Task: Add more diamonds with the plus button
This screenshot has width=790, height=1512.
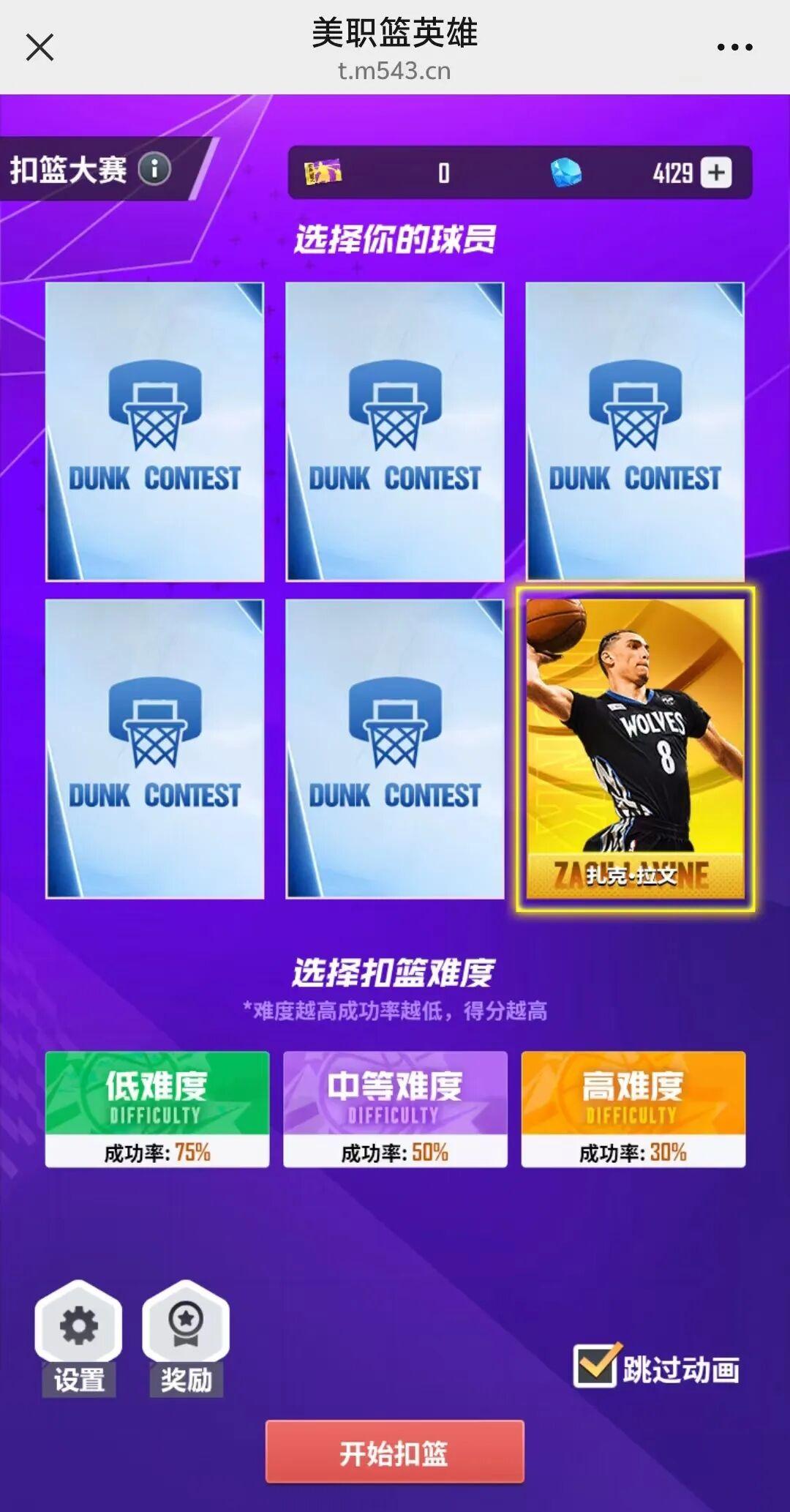Action: pyautogui.click(x=716, y=173)
